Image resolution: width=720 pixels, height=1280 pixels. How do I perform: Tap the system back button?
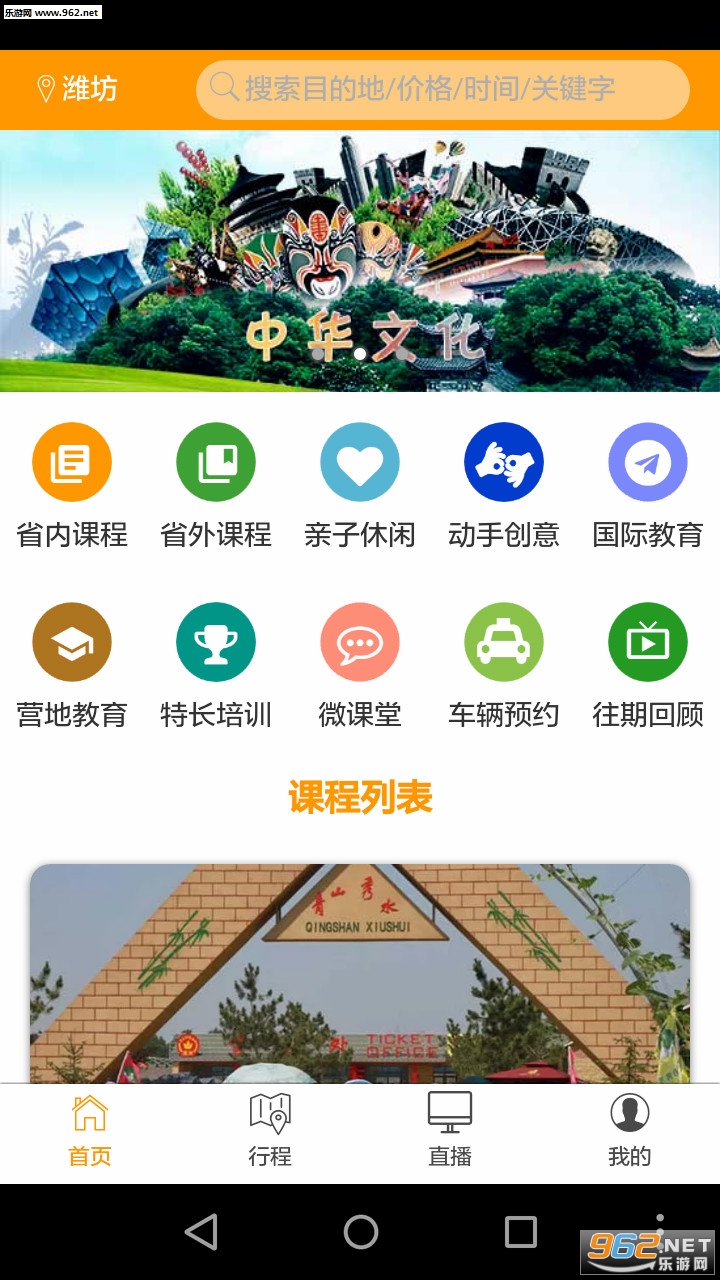point(201,1231)
